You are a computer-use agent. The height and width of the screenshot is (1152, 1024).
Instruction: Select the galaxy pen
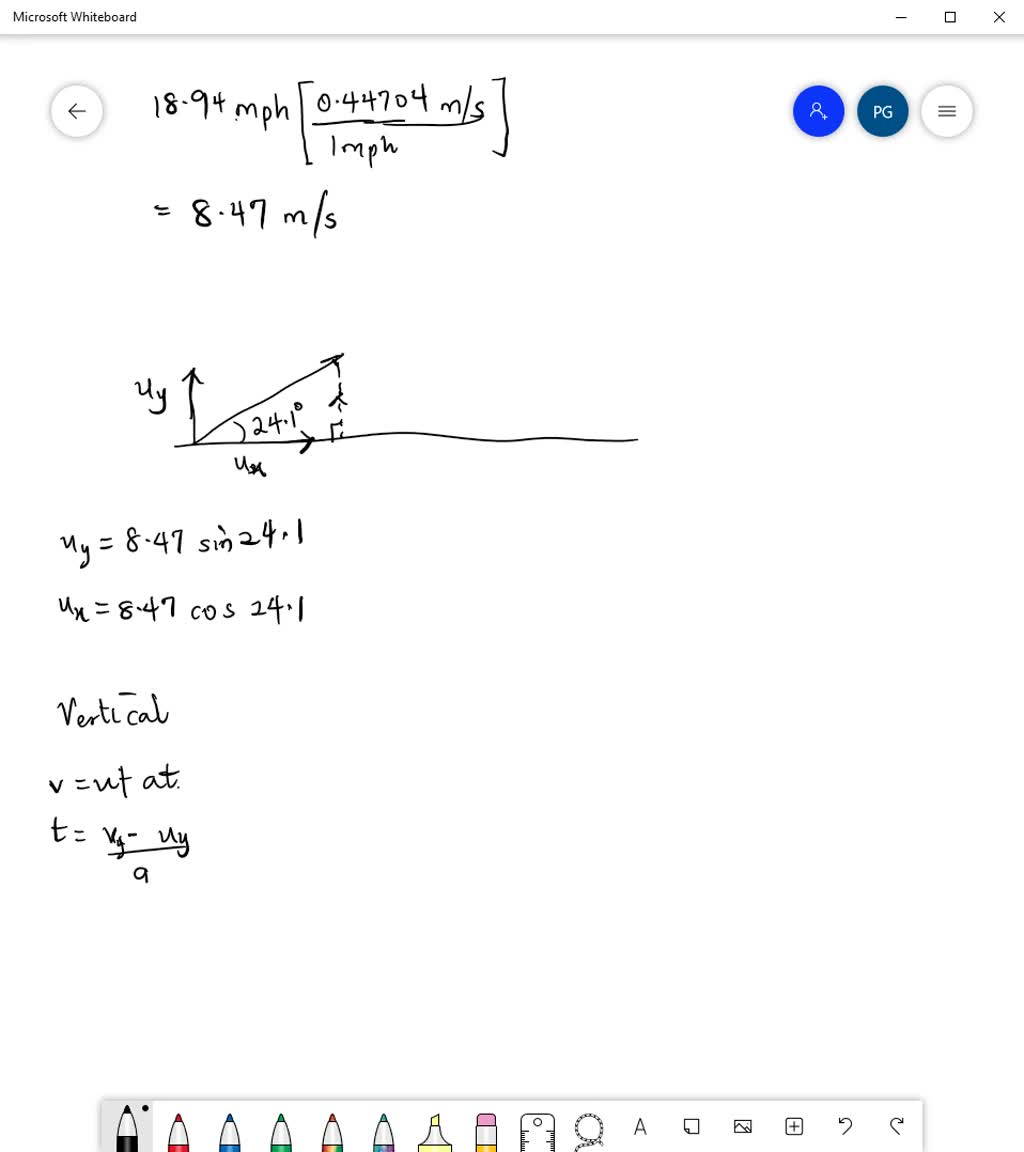(384, 1130)
